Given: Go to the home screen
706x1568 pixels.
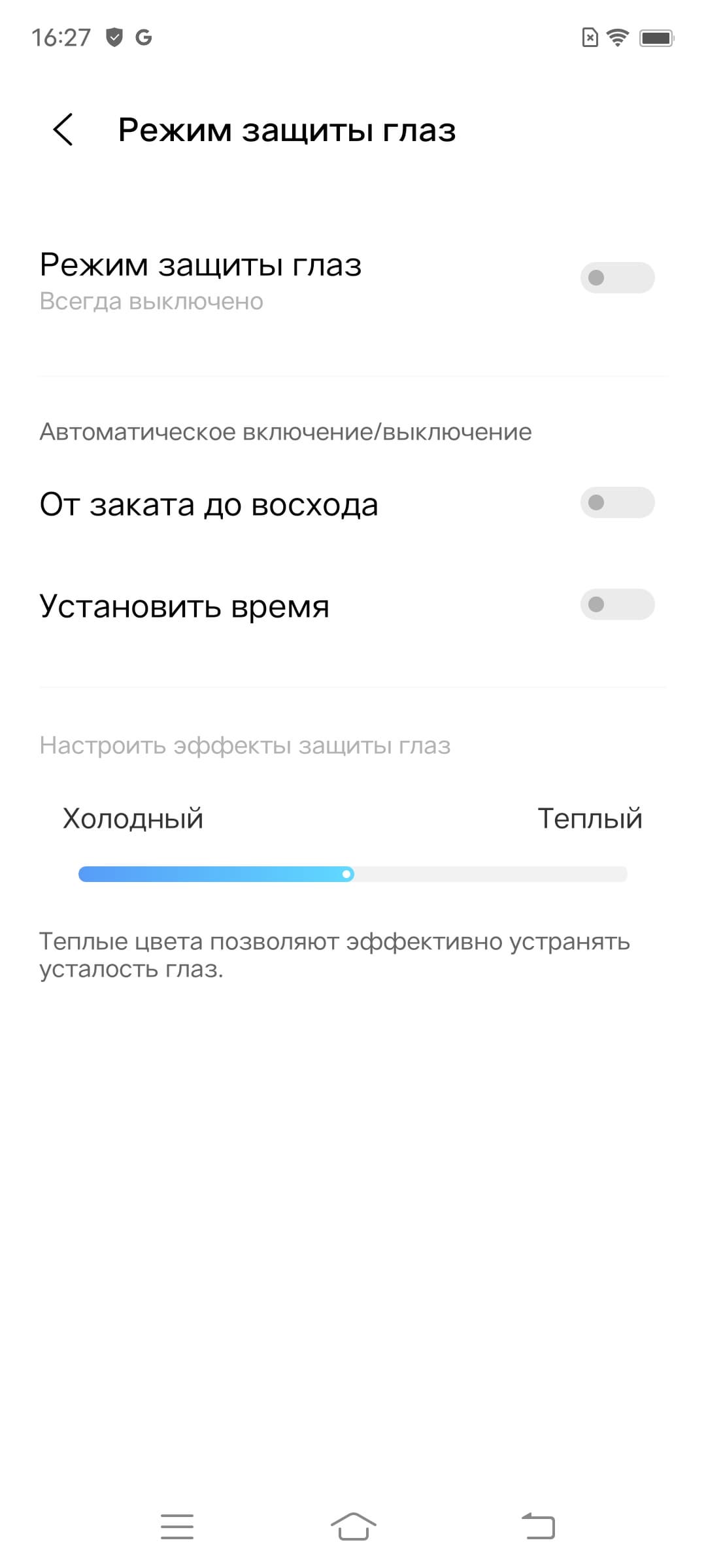Looking at the screenshot, I should (x=353, y=1527).
